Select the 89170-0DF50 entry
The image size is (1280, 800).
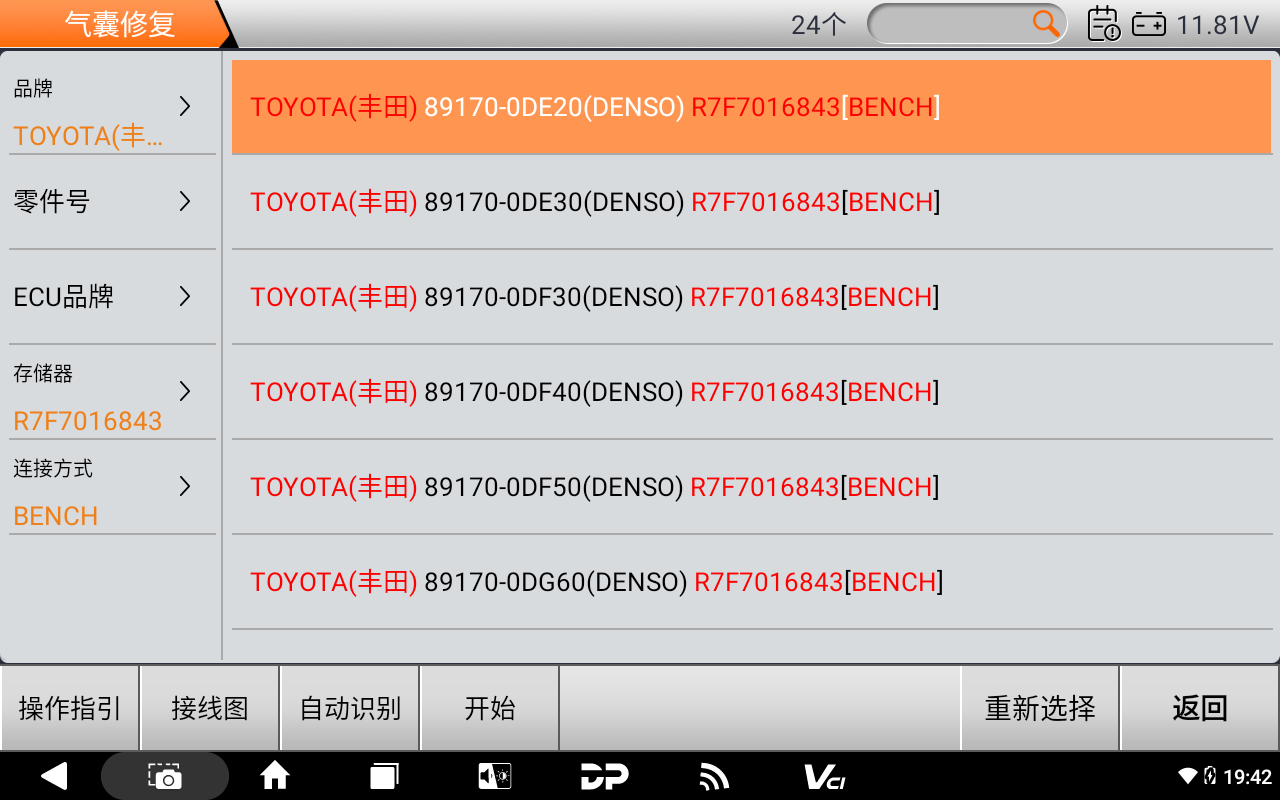tap(751, 487)
